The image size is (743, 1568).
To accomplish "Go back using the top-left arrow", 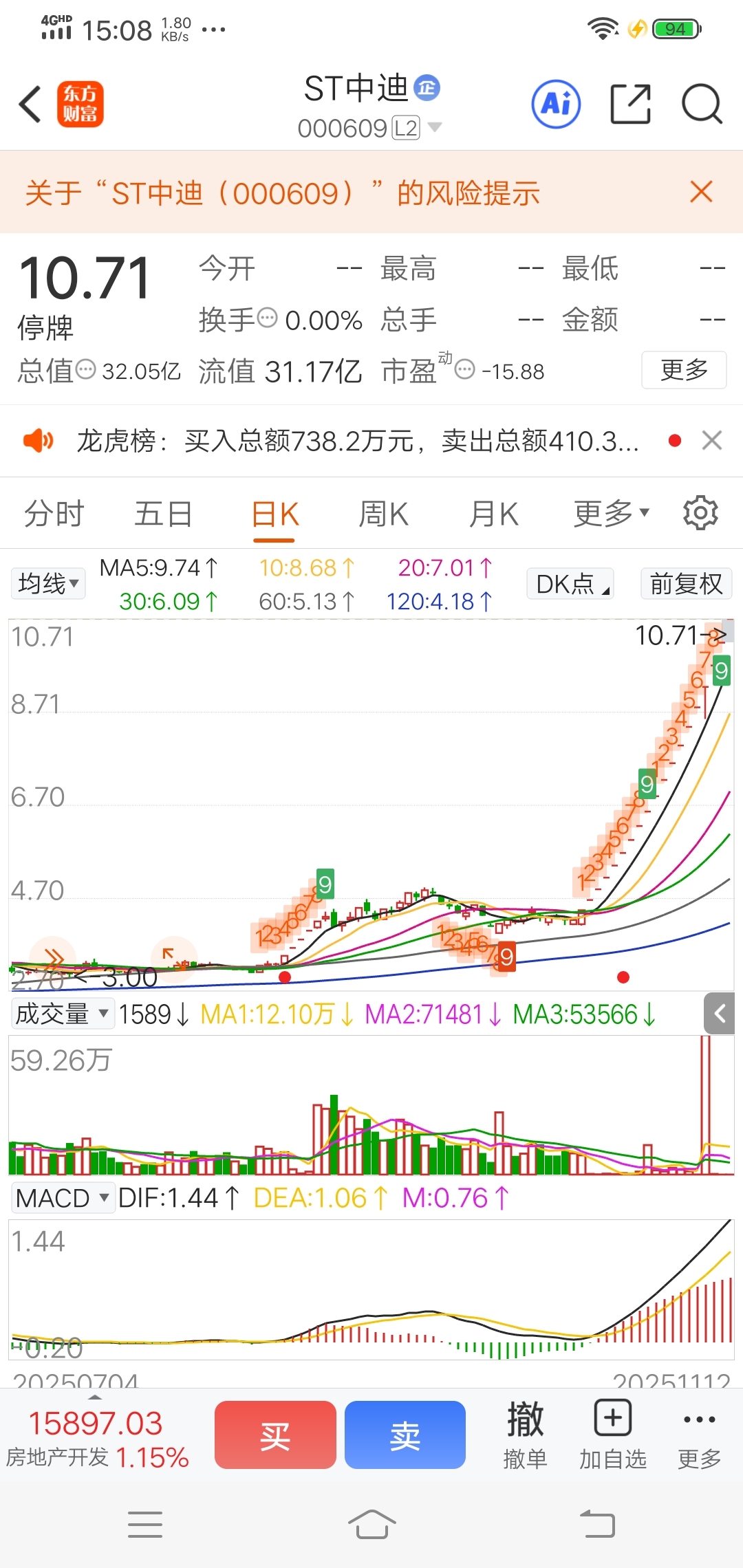I will pos(30,105).
